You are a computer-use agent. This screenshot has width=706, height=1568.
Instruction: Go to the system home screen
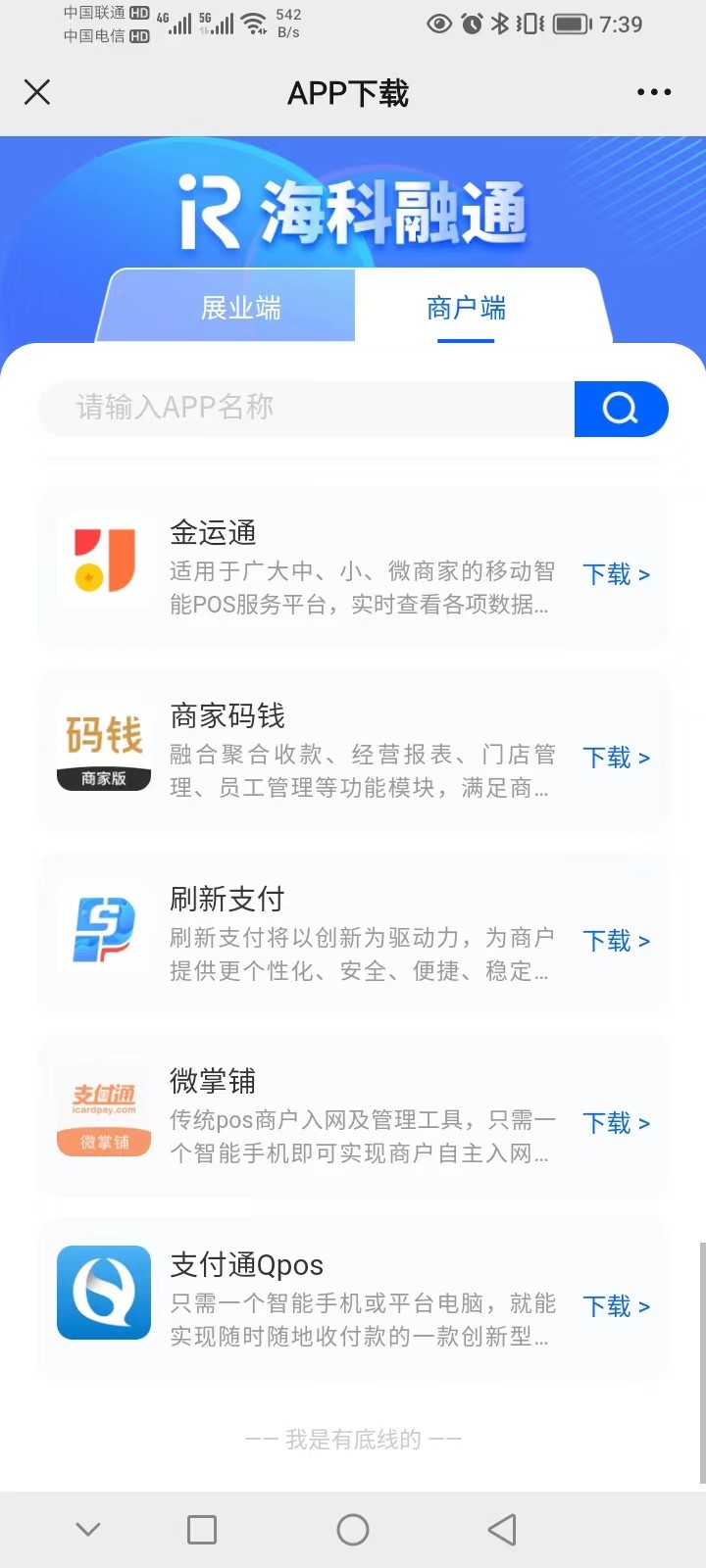[x=353, y=1530]
